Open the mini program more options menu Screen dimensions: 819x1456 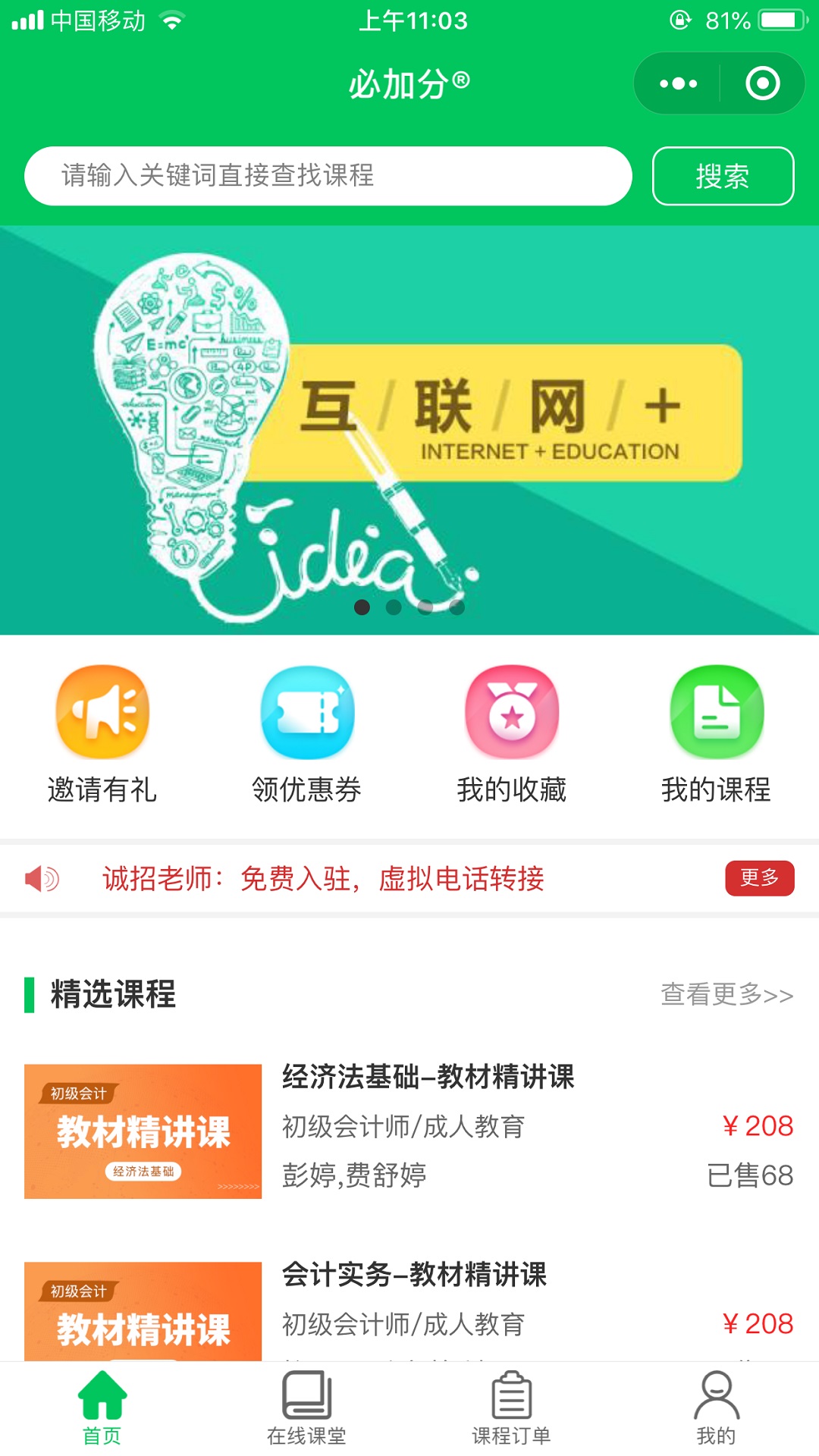tap(678, 83)
